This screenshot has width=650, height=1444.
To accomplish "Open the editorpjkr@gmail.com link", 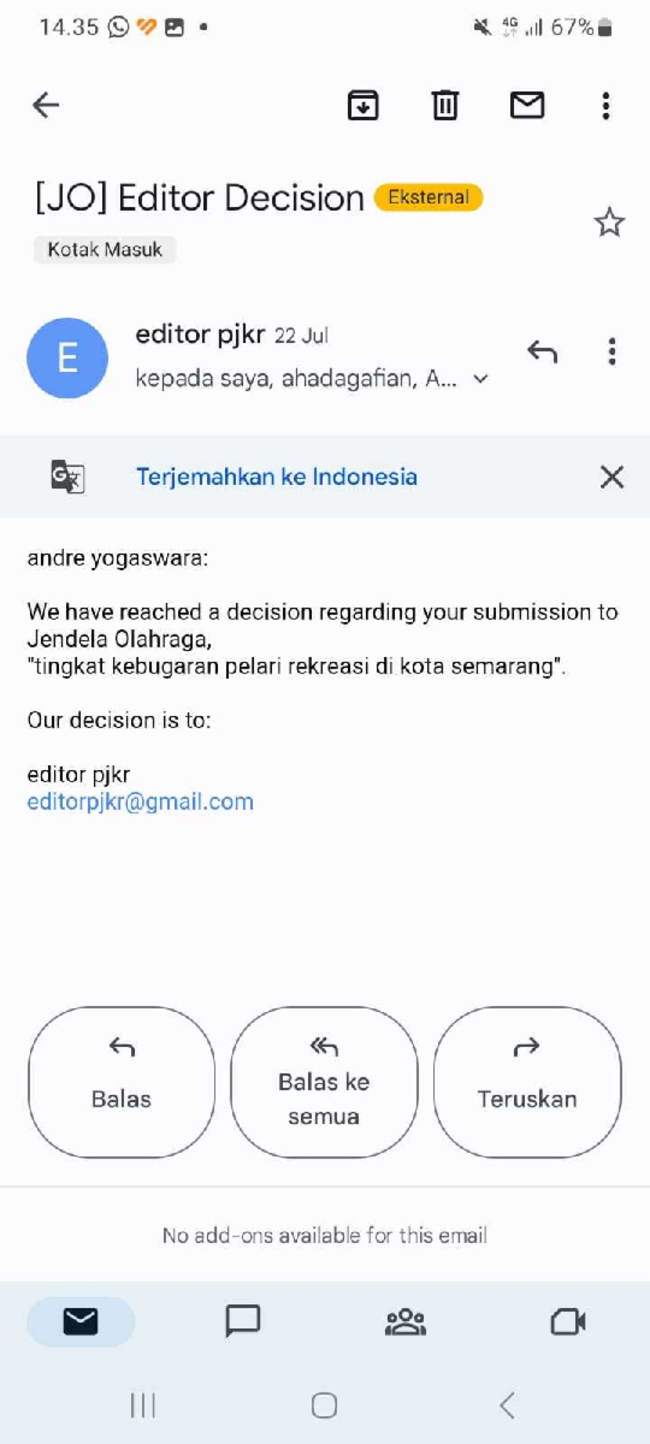I will [140, 802].
